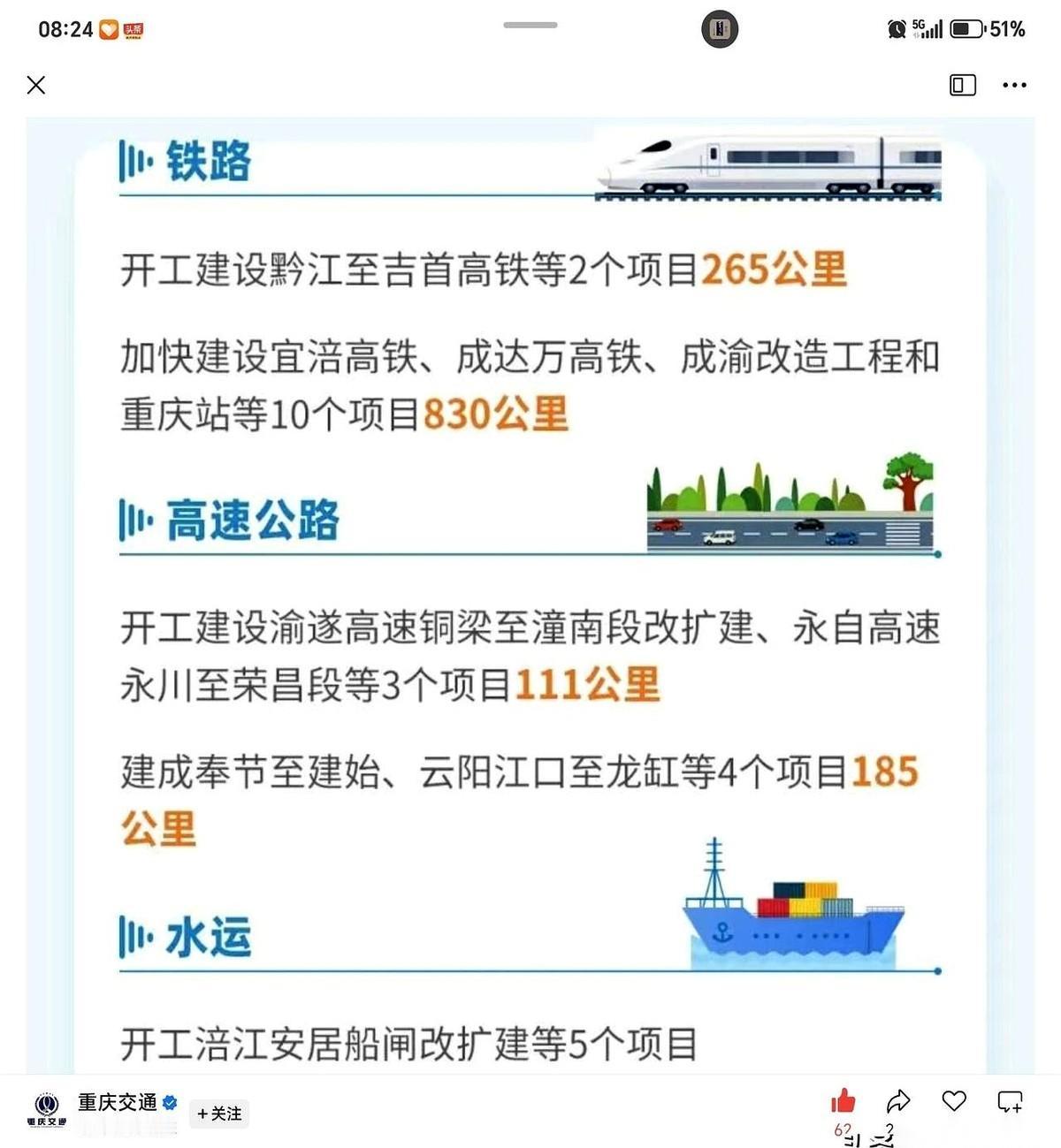Screen dimensions: 1061x1148
Task: Tap the share arrow icon
Action: point(900,1101)
